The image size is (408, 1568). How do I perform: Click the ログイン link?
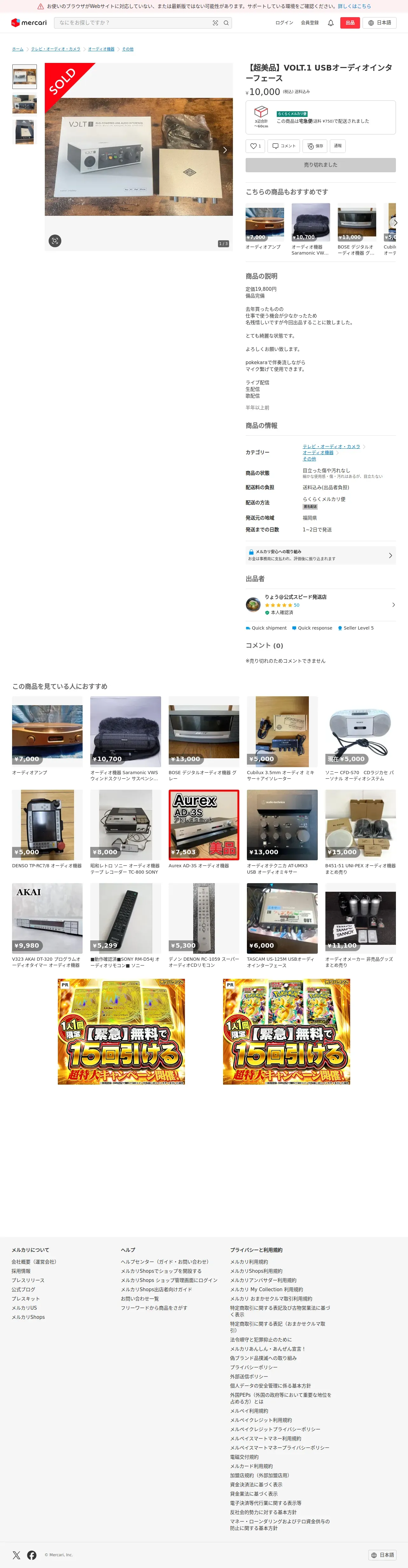(284, 23)
